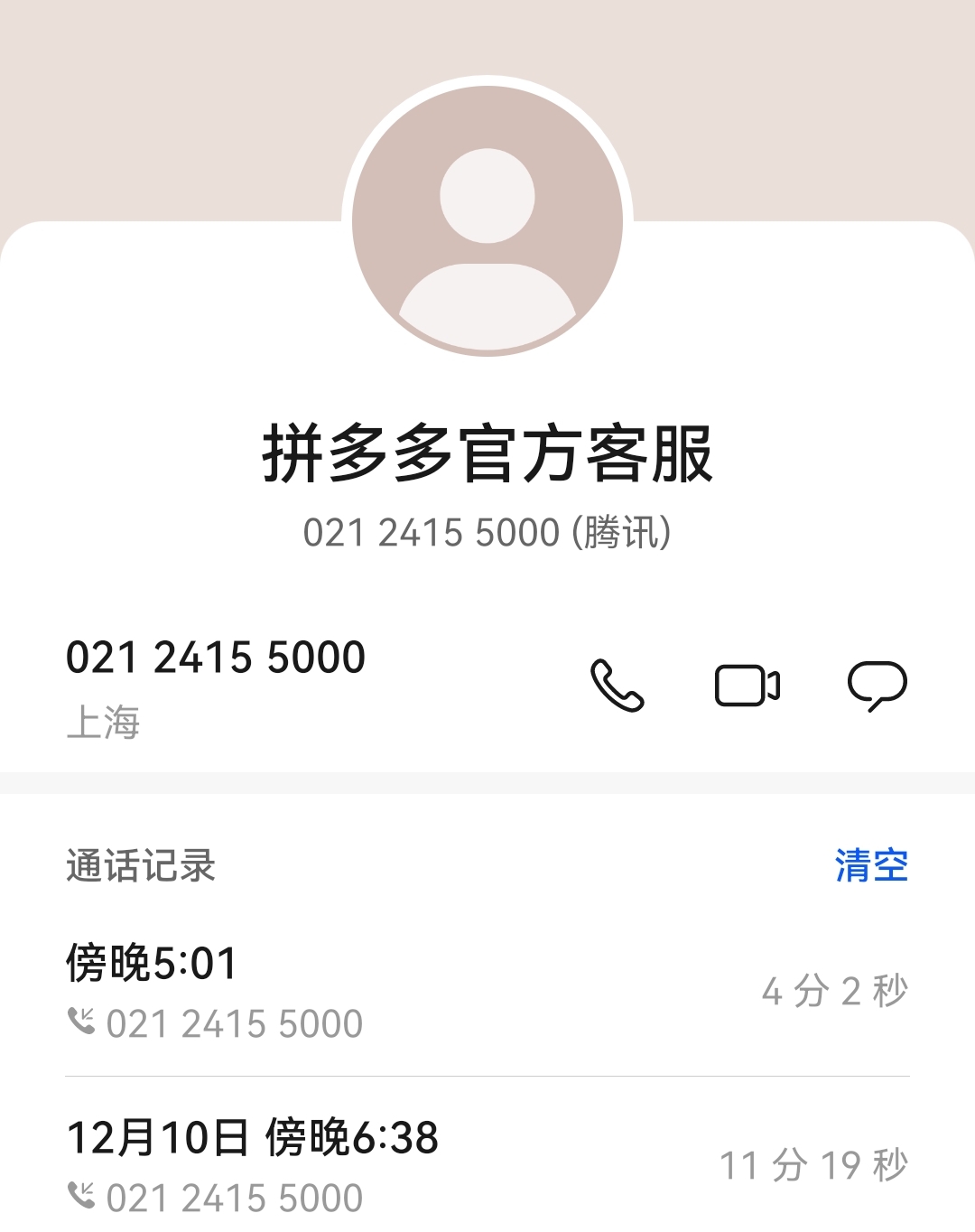
Task: Tap the 021 2415 5000 number row
Action: point(217,658)
